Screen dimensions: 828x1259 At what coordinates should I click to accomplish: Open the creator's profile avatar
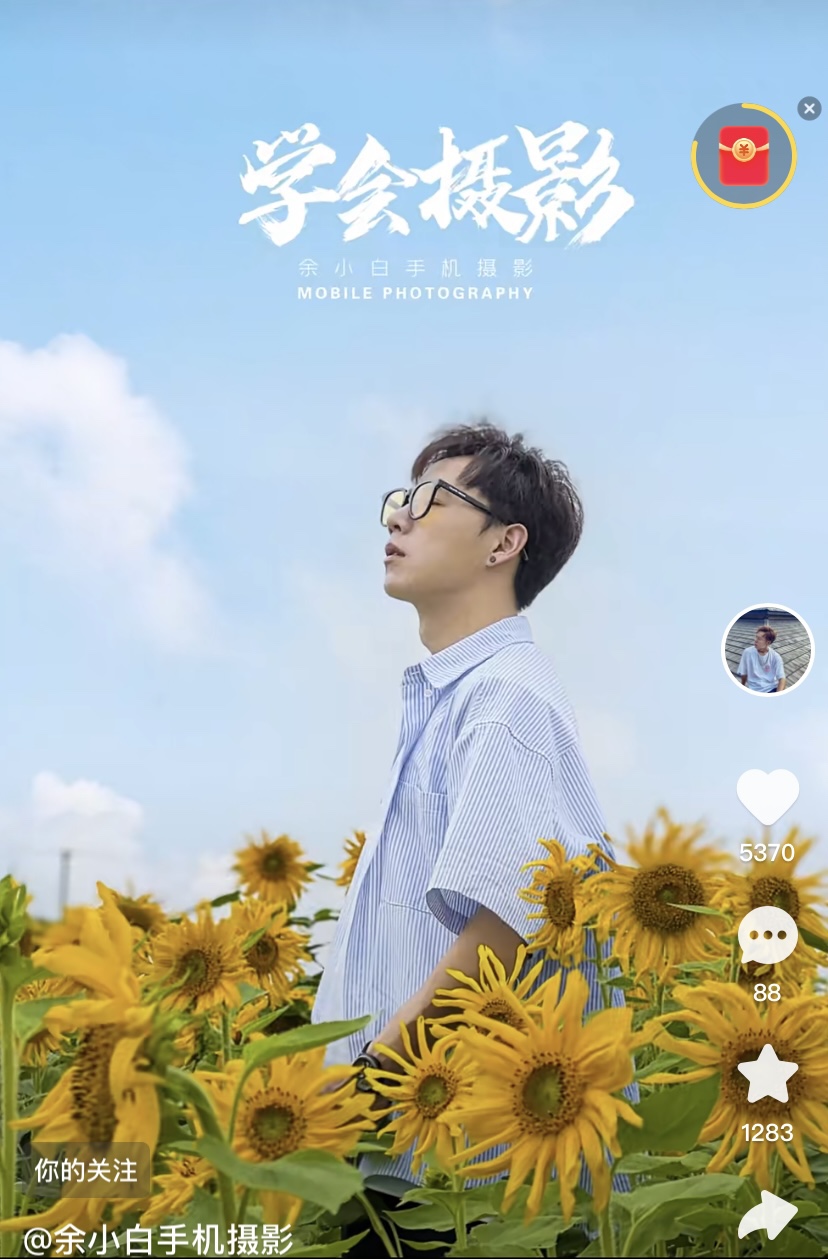(x=767, y=650)
